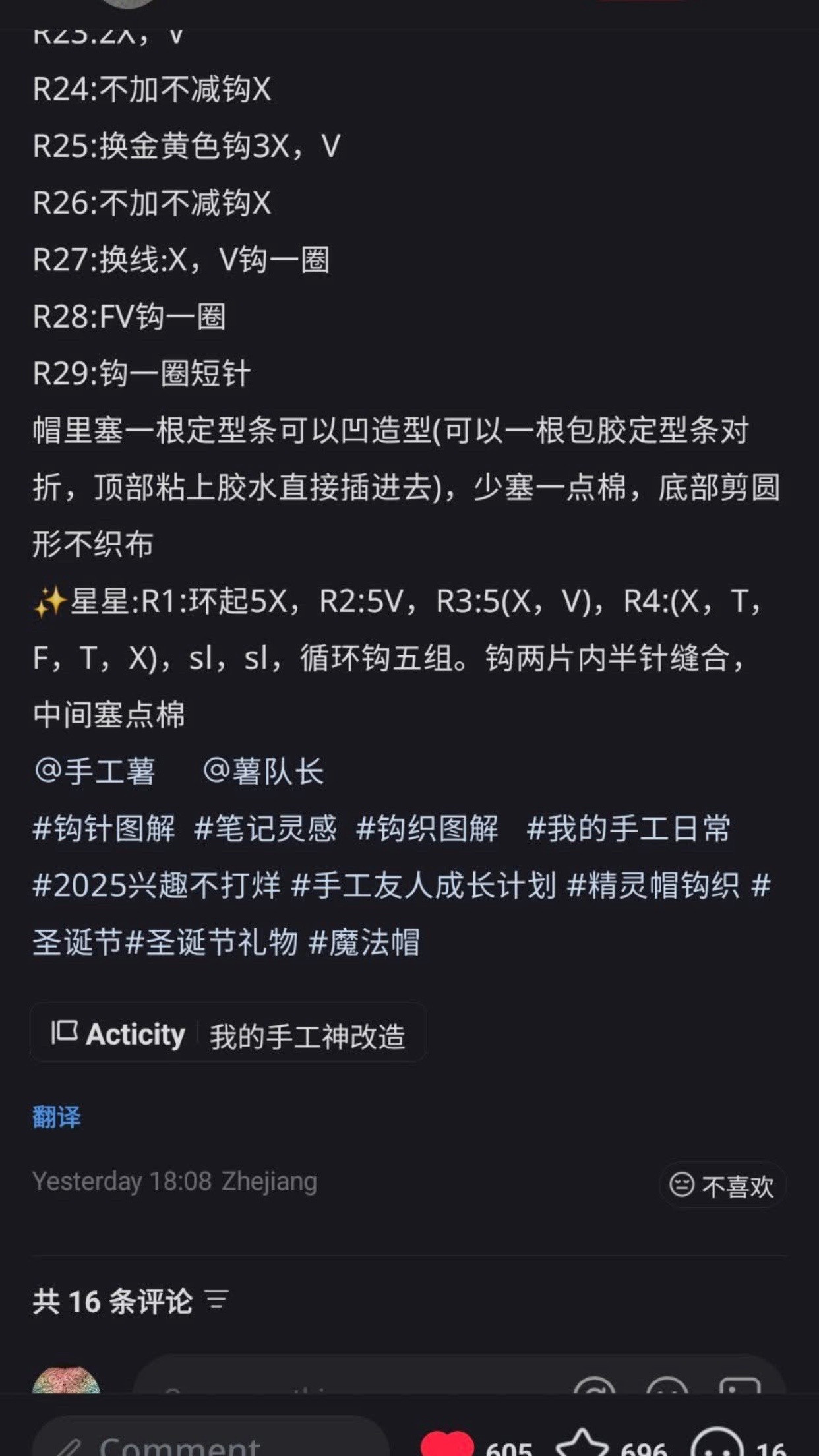Open the mention @手工薯
Screen dimensions: 819x1456
click(94, 772)
